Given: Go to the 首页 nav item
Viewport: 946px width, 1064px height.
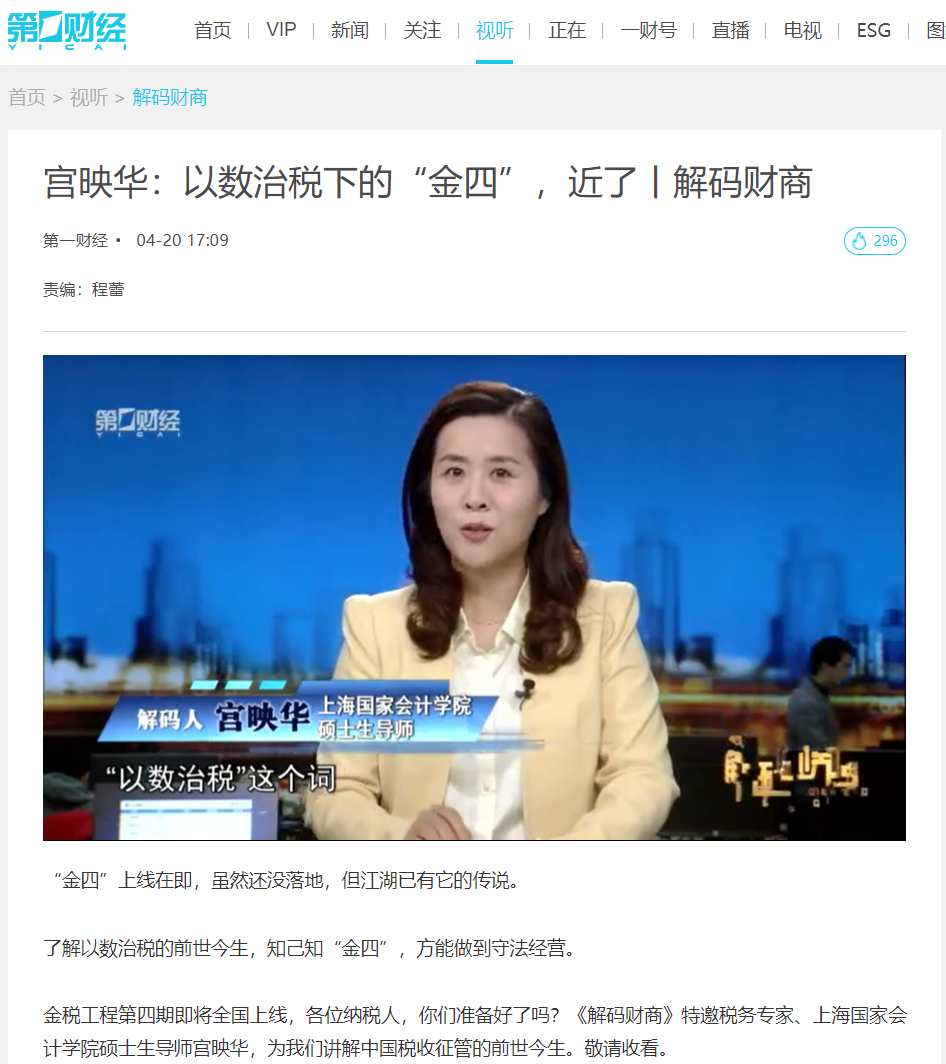Looking at the screenshot, I should (212, 30).
